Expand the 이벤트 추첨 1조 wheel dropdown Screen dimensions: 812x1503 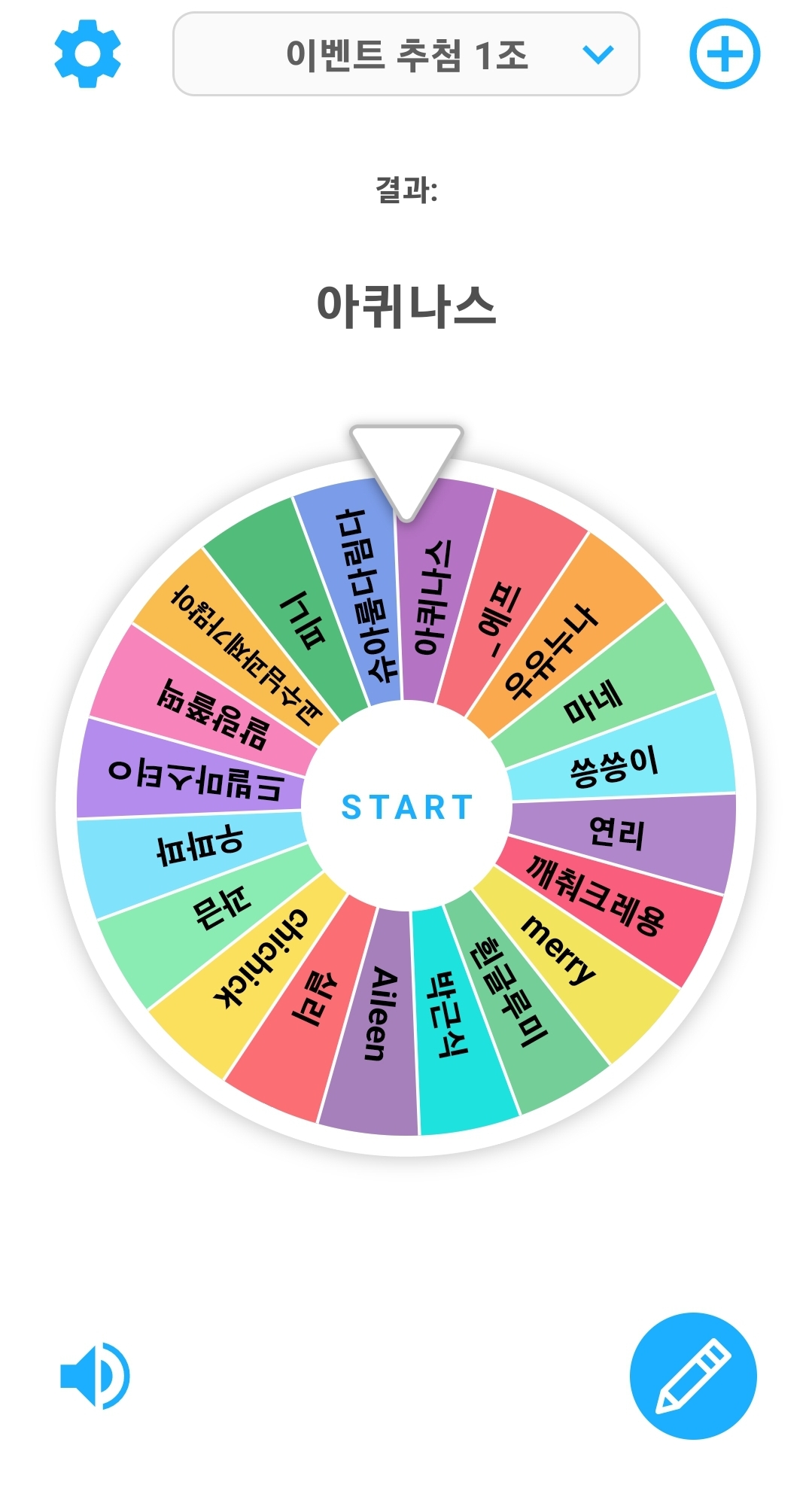coord(406,54)
